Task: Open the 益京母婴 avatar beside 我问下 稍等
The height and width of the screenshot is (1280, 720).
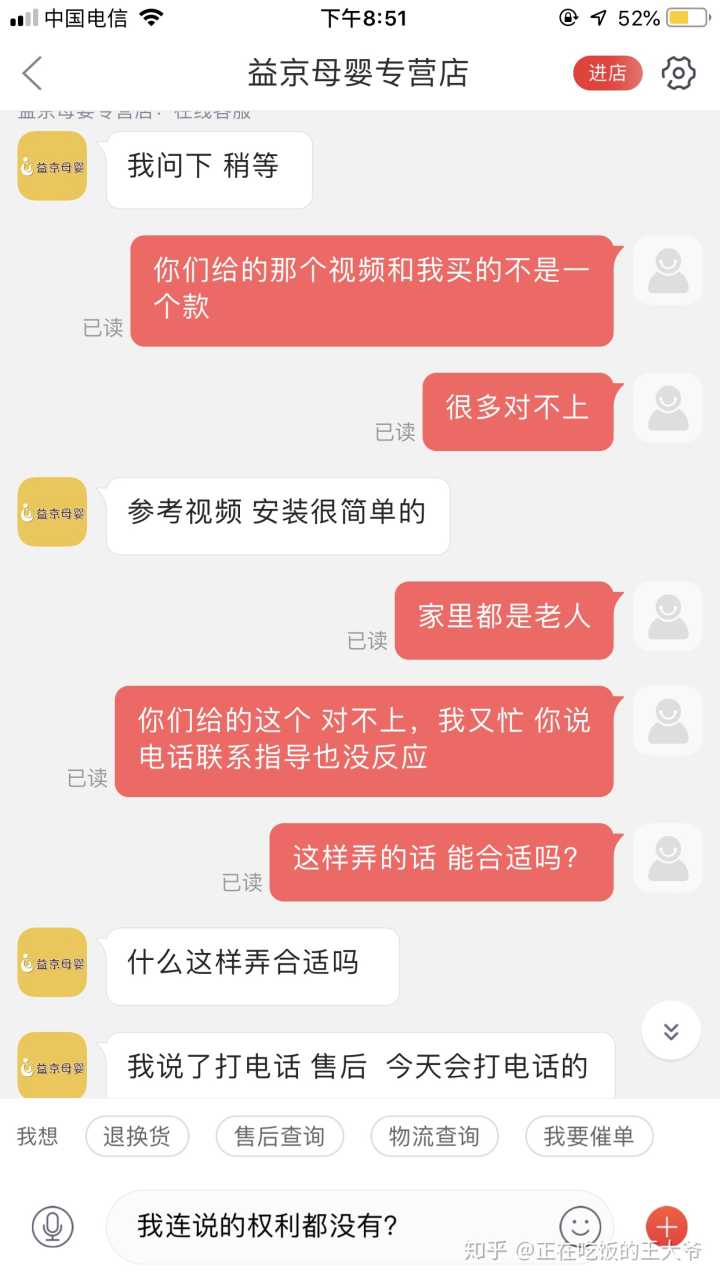Action: 52,166
